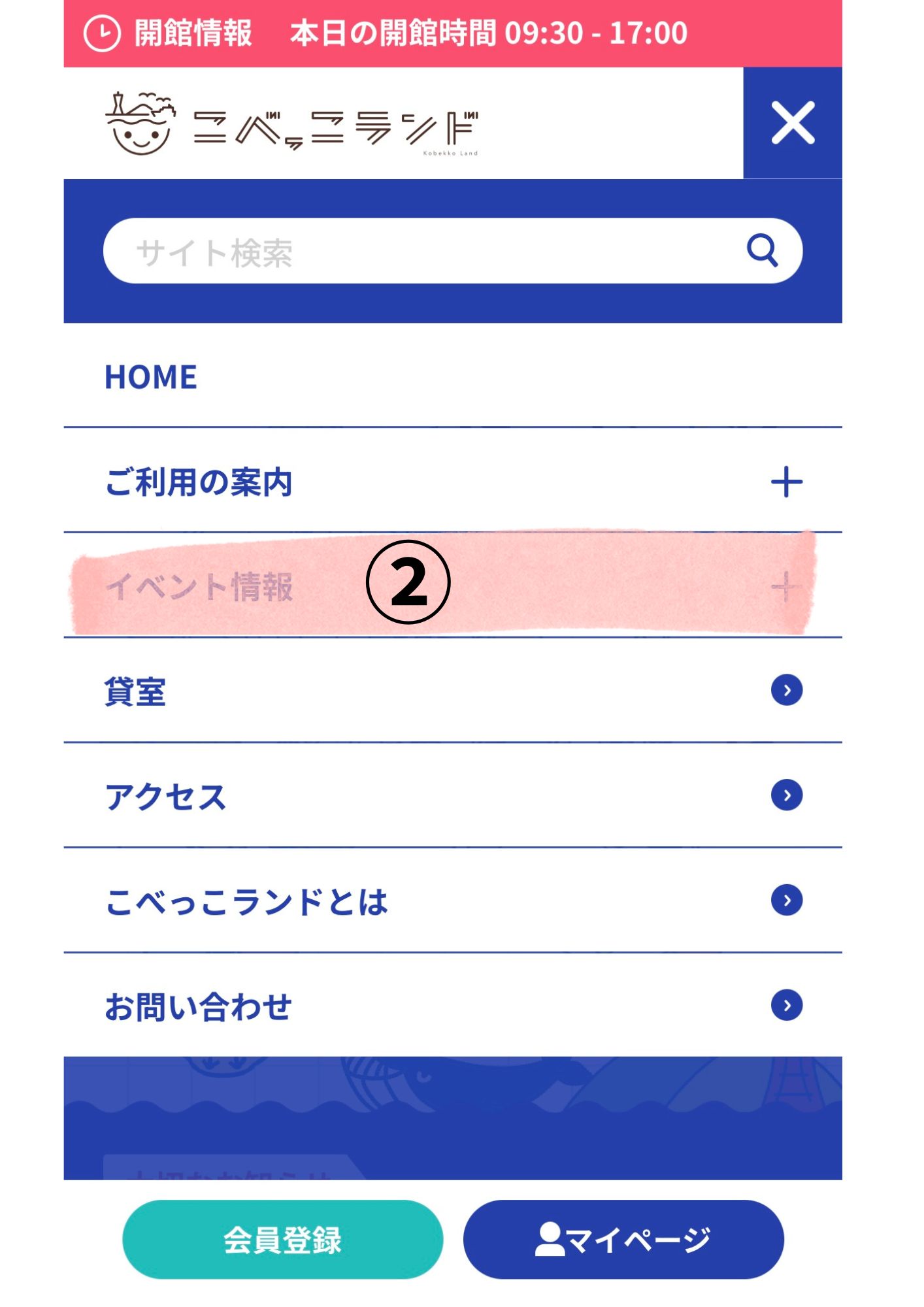Image resolution: width=924 pixels, height=1307 pixels.
Task: Open マイページ
Action: point(623,1239)
